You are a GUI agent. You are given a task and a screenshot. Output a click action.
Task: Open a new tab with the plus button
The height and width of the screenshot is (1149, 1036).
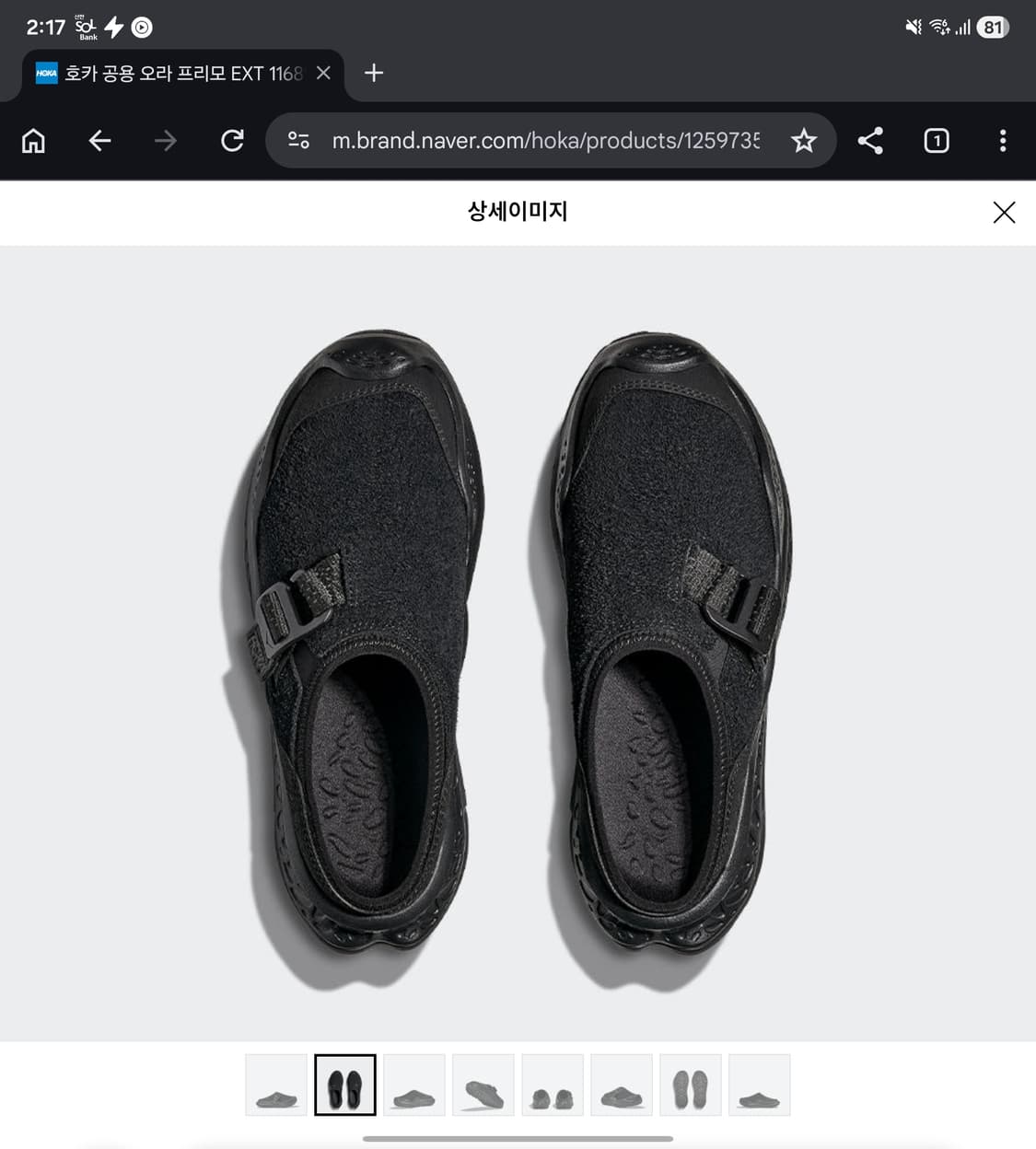pyautogui.click(x=374, y=73)
